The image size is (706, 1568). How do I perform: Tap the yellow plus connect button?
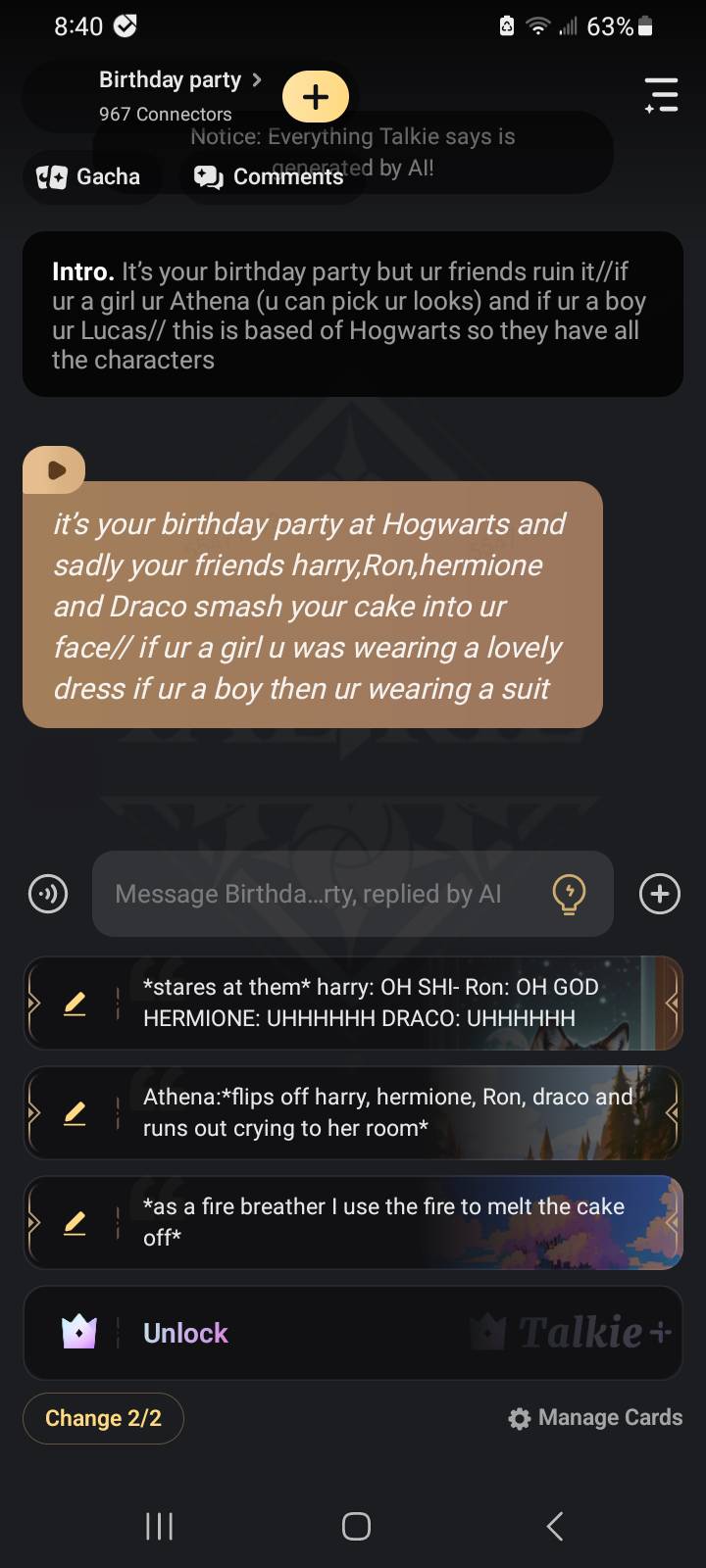click(x=315, y=96)
